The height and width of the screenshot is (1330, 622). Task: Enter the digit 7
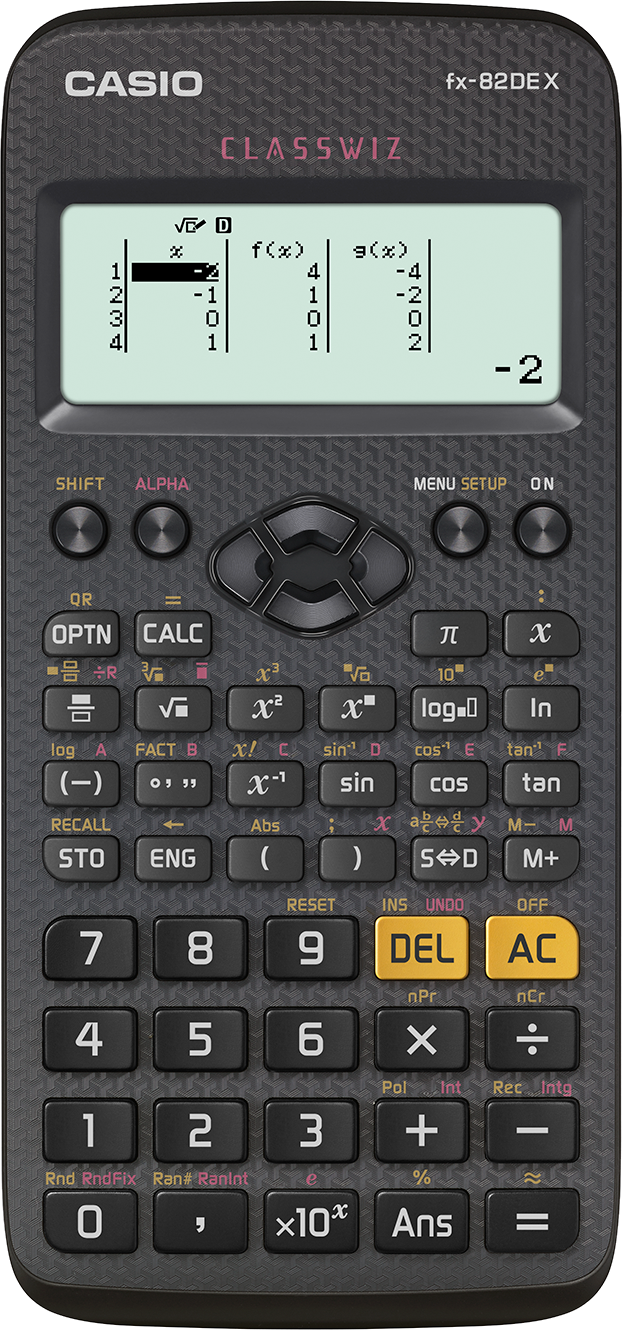pyautogui.click(x=89, y=949)
